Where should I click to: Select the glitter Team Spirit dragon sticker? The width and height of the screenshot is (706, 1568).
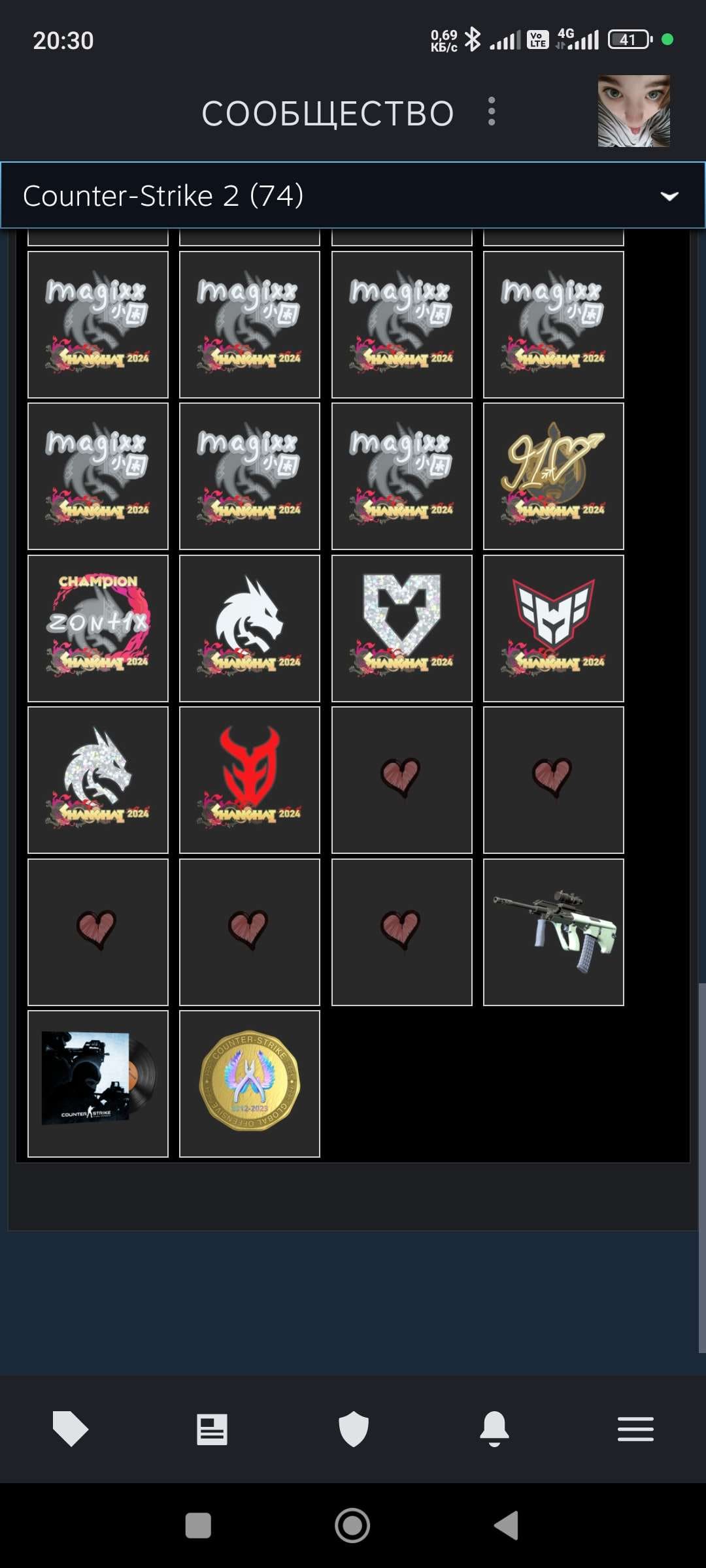98,779
